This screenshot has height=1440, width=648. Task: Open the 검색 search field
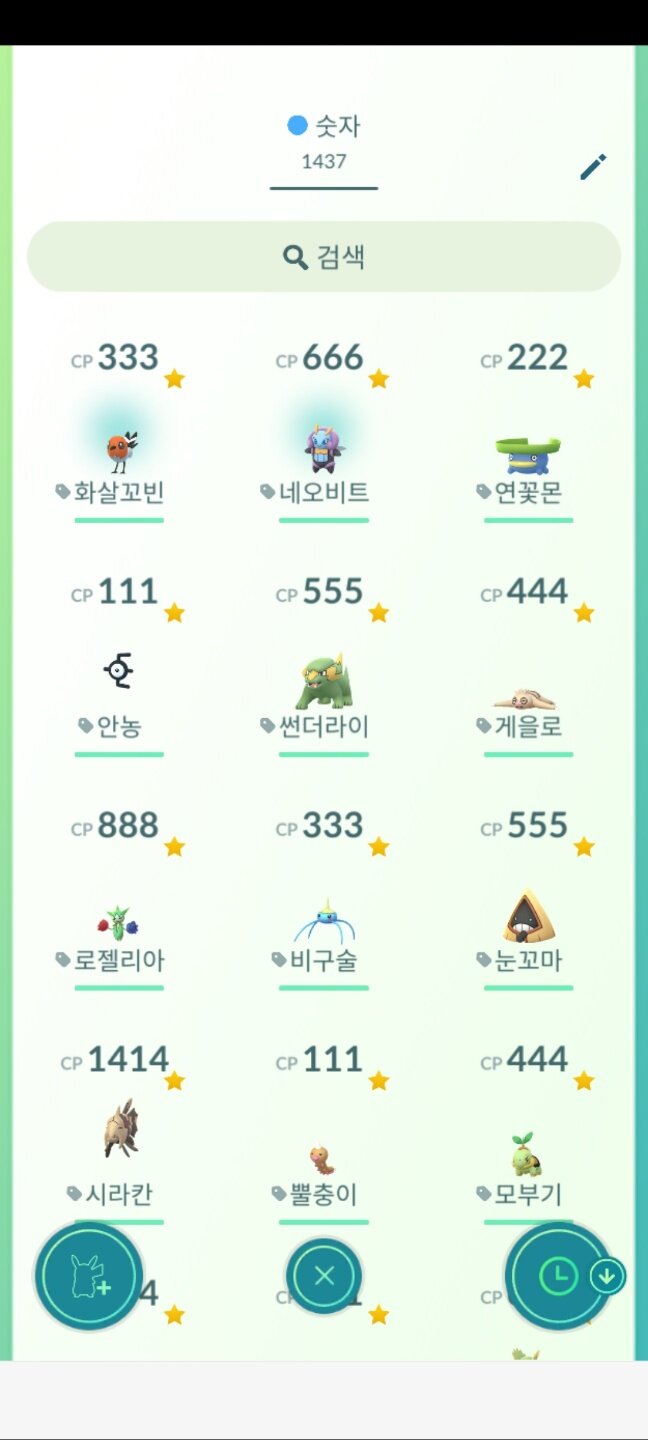(x=324, y=257)
